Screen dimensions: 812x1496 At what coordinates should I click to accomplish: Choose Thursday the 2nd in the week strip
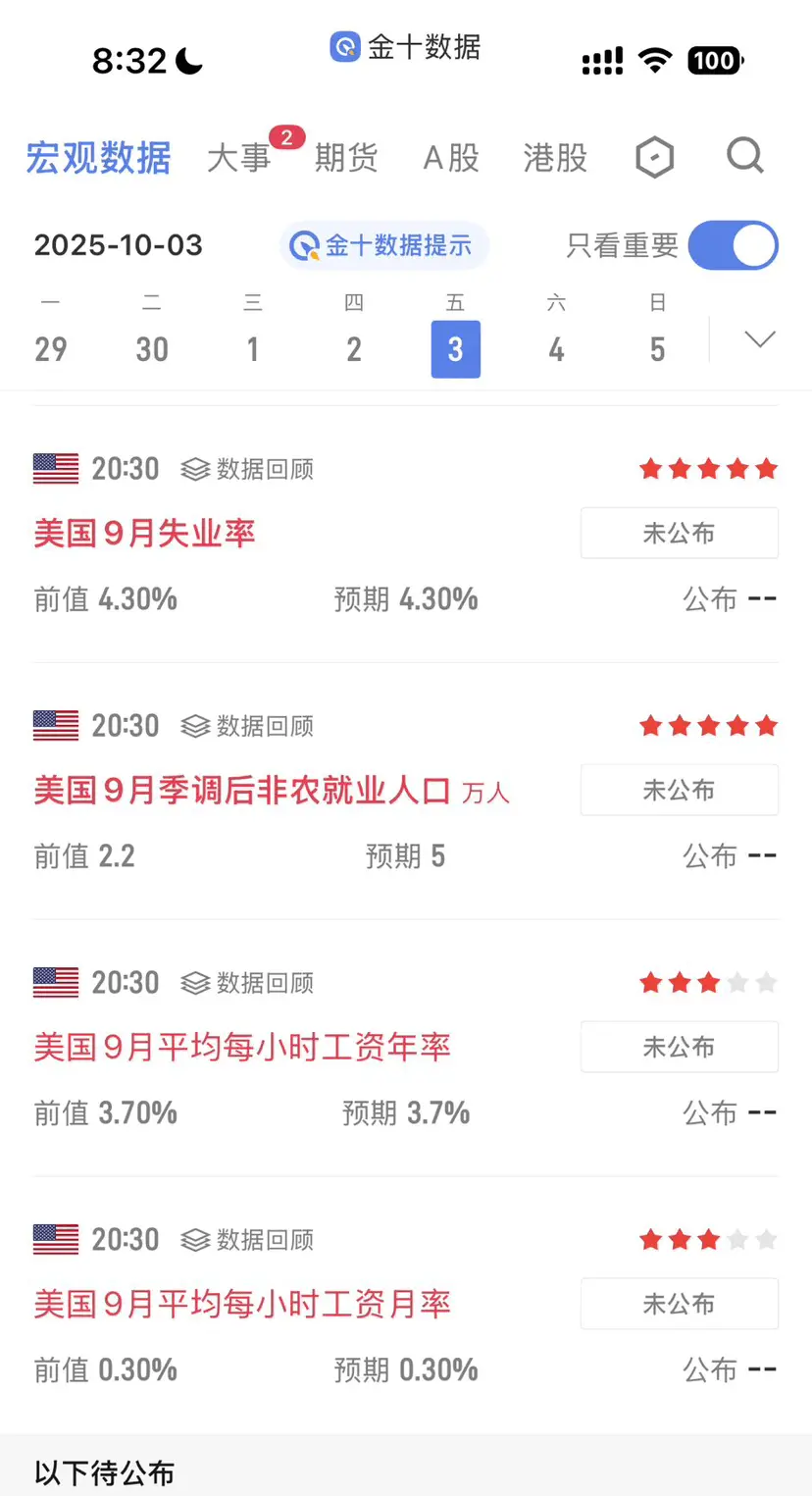point(354,348)
